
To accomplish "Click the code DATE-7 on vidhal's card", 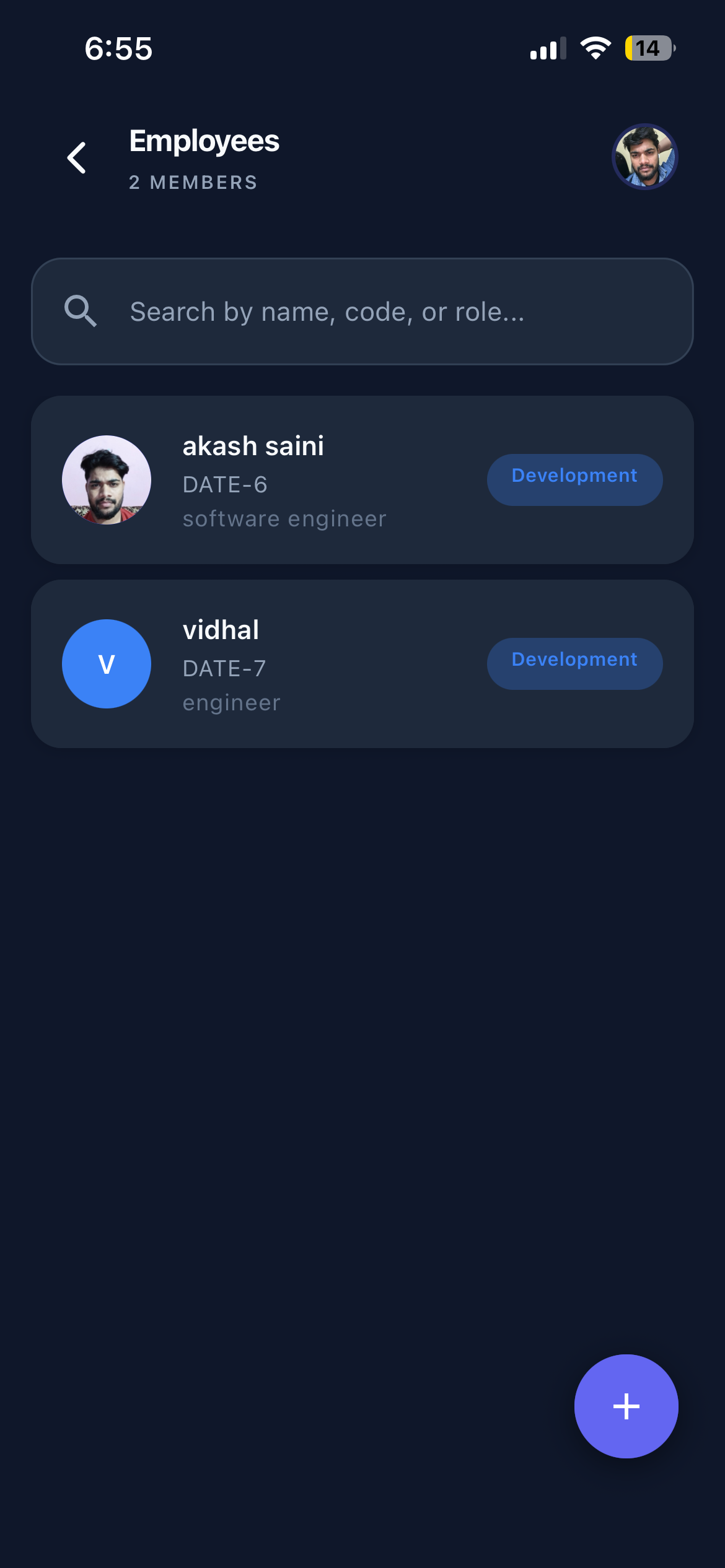I will coord(224,668).
